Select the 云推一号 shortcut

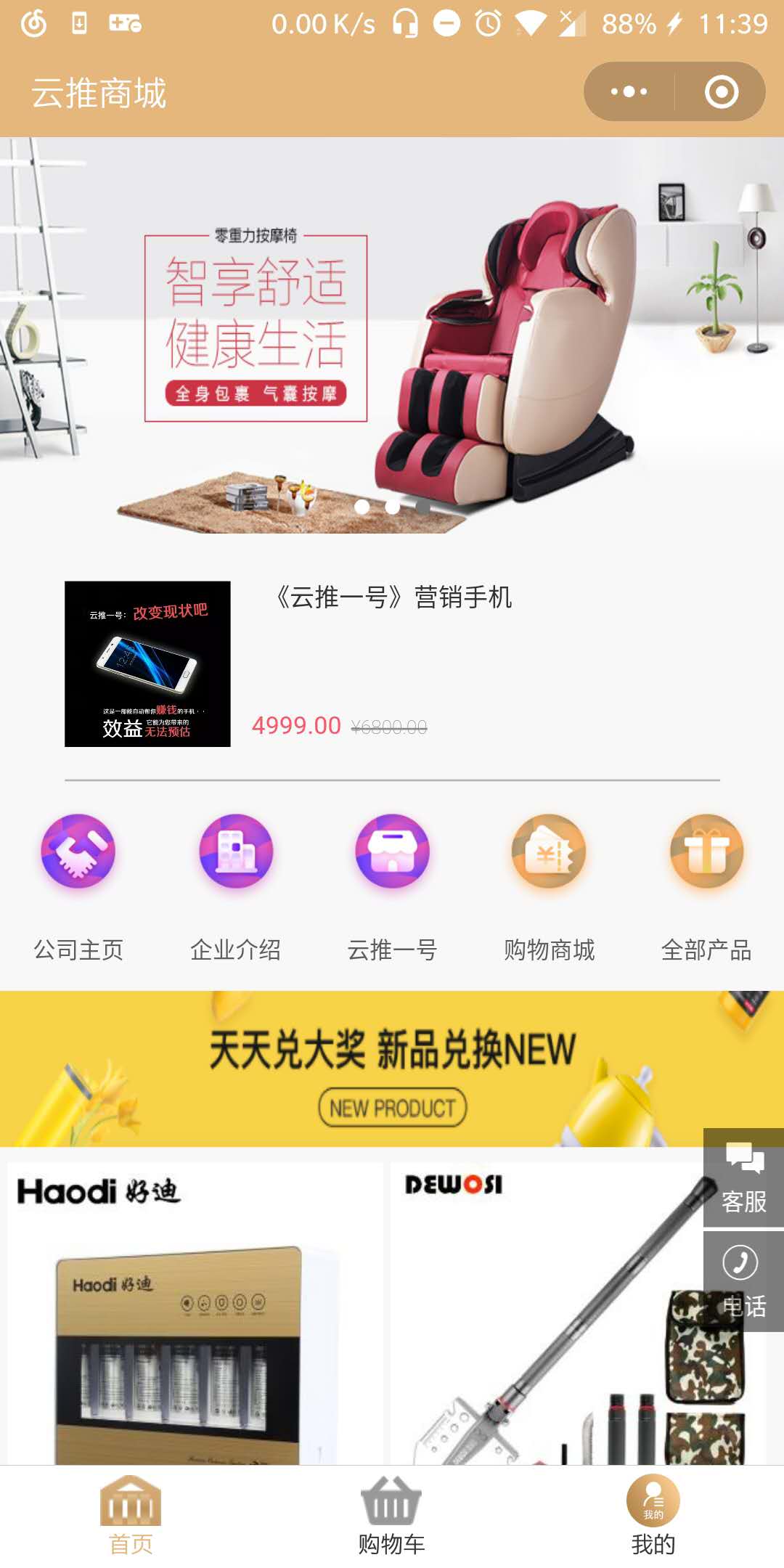pyautogui.click(x=392, y=889)
